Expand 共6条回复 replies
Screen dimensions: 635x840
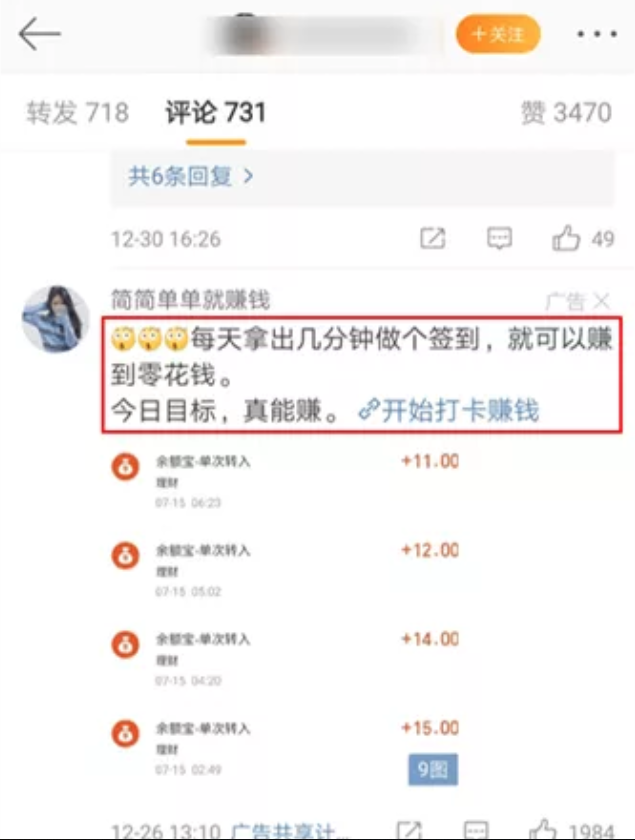[191, 177]
